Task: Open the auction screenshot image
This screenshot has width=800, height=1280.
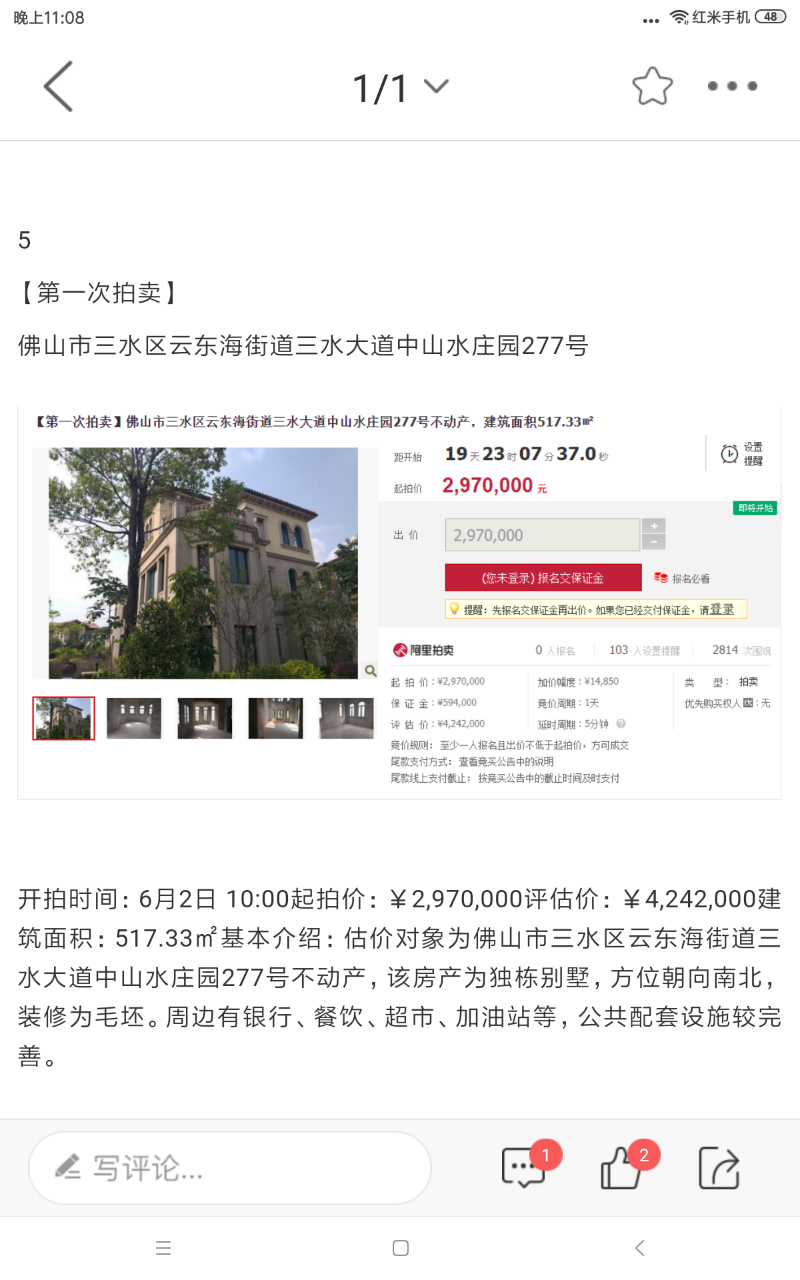Action: [x=399, y=602]
